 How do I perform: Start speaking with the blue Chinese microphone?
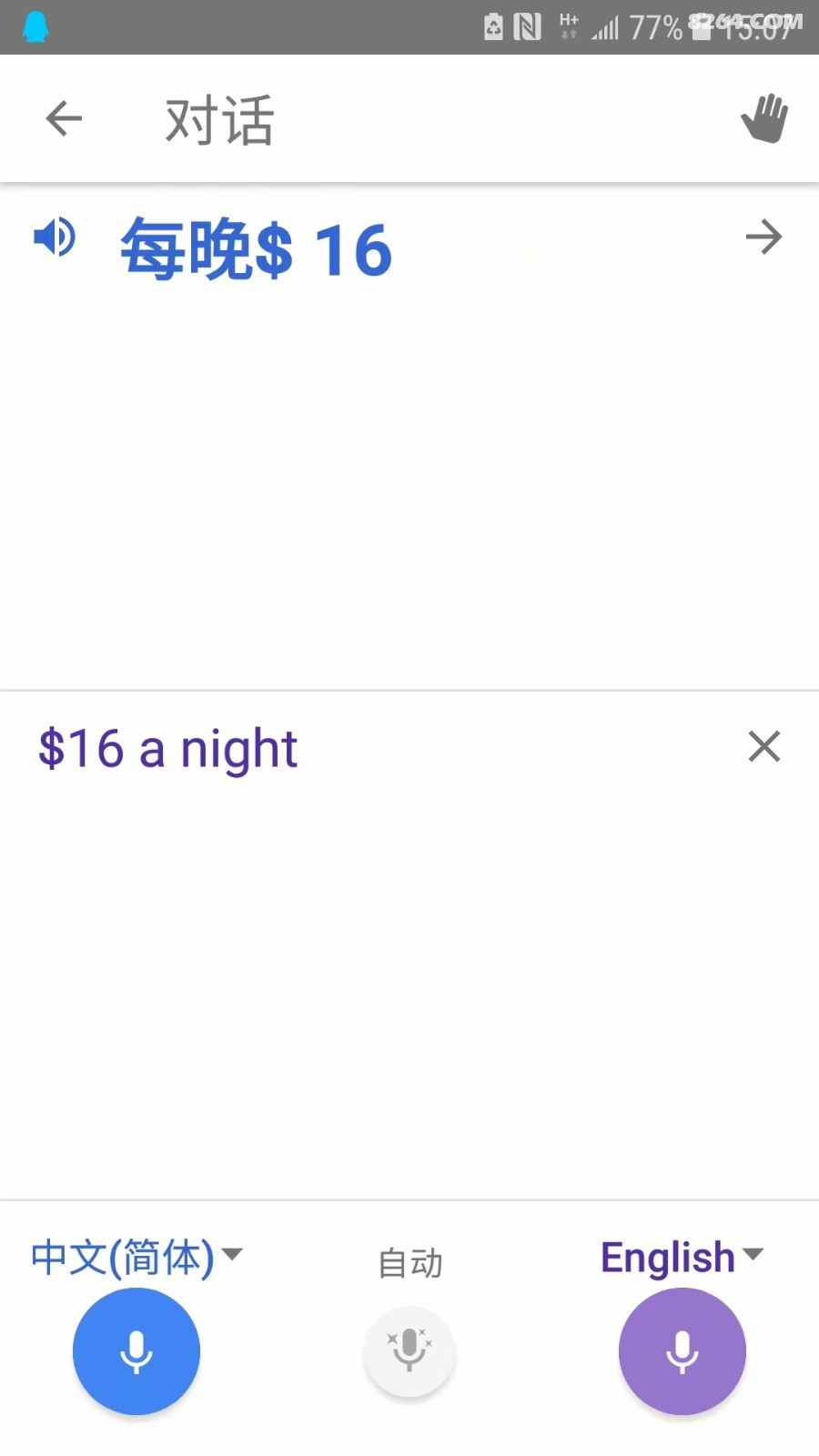point(136,1351)
